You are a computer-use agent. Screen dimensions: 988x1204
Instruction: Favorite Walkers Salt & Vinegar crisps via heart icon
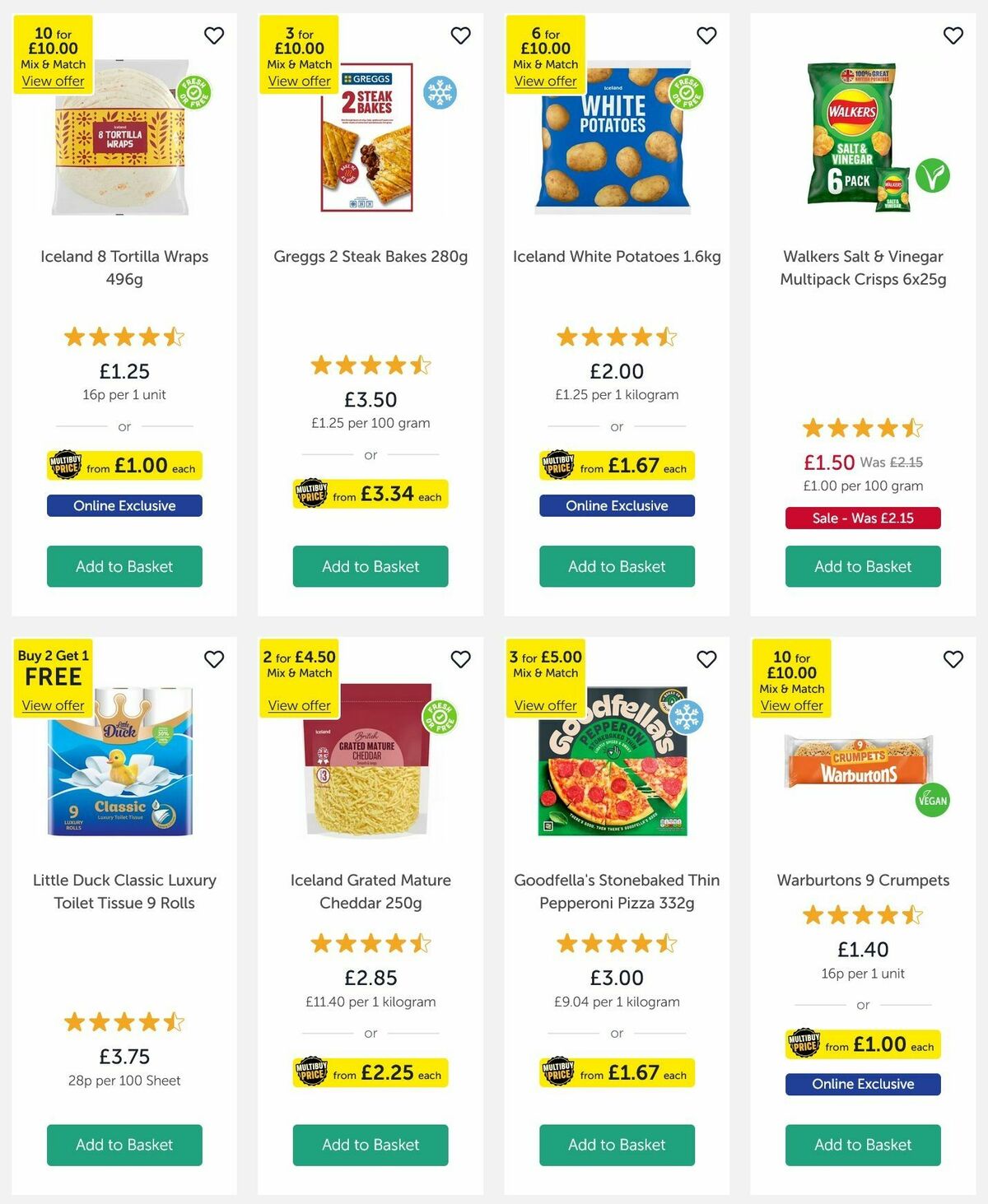point(952,35)
